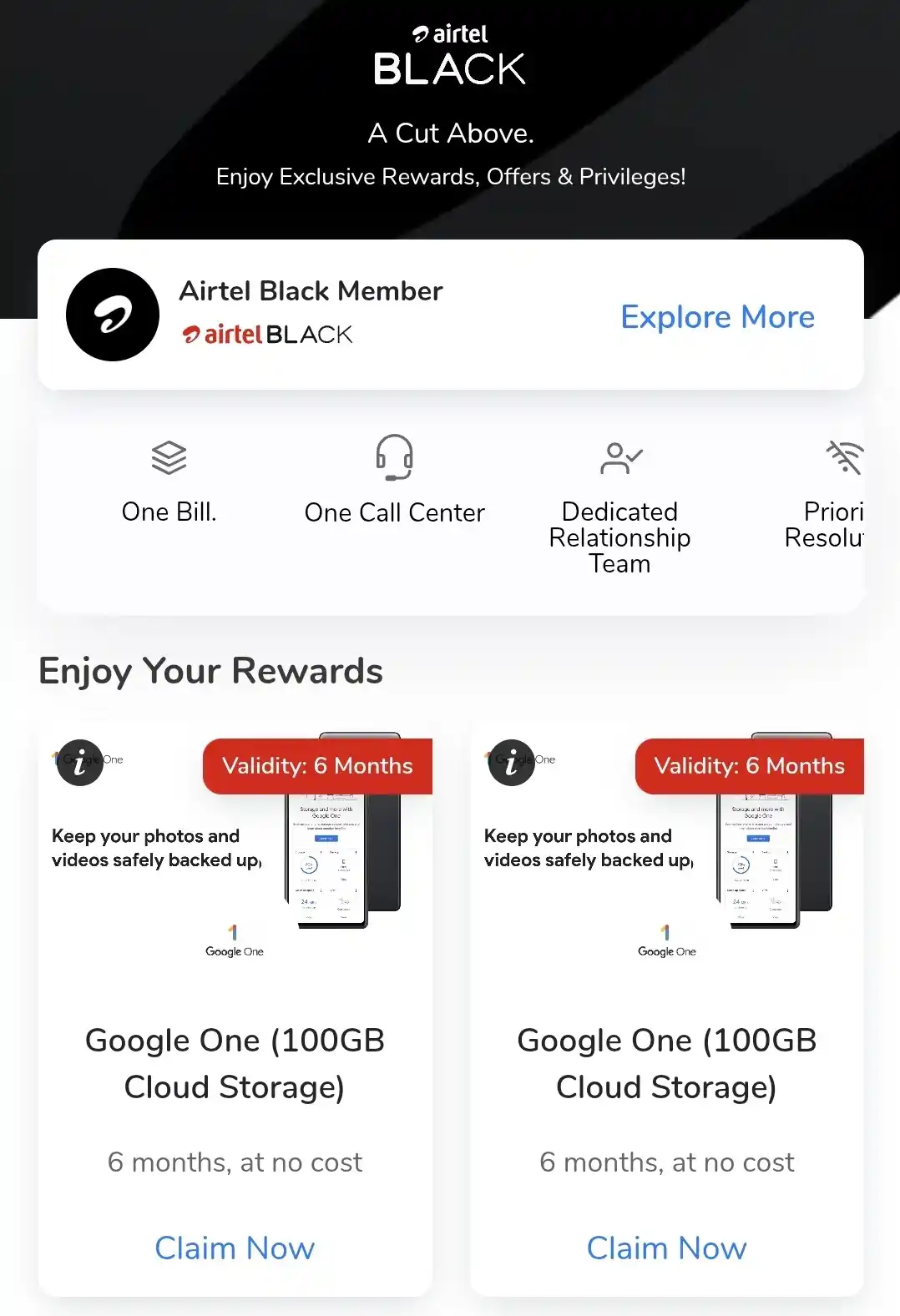
Task: Claim the first Google One reward
Action: click(235, 1248)
